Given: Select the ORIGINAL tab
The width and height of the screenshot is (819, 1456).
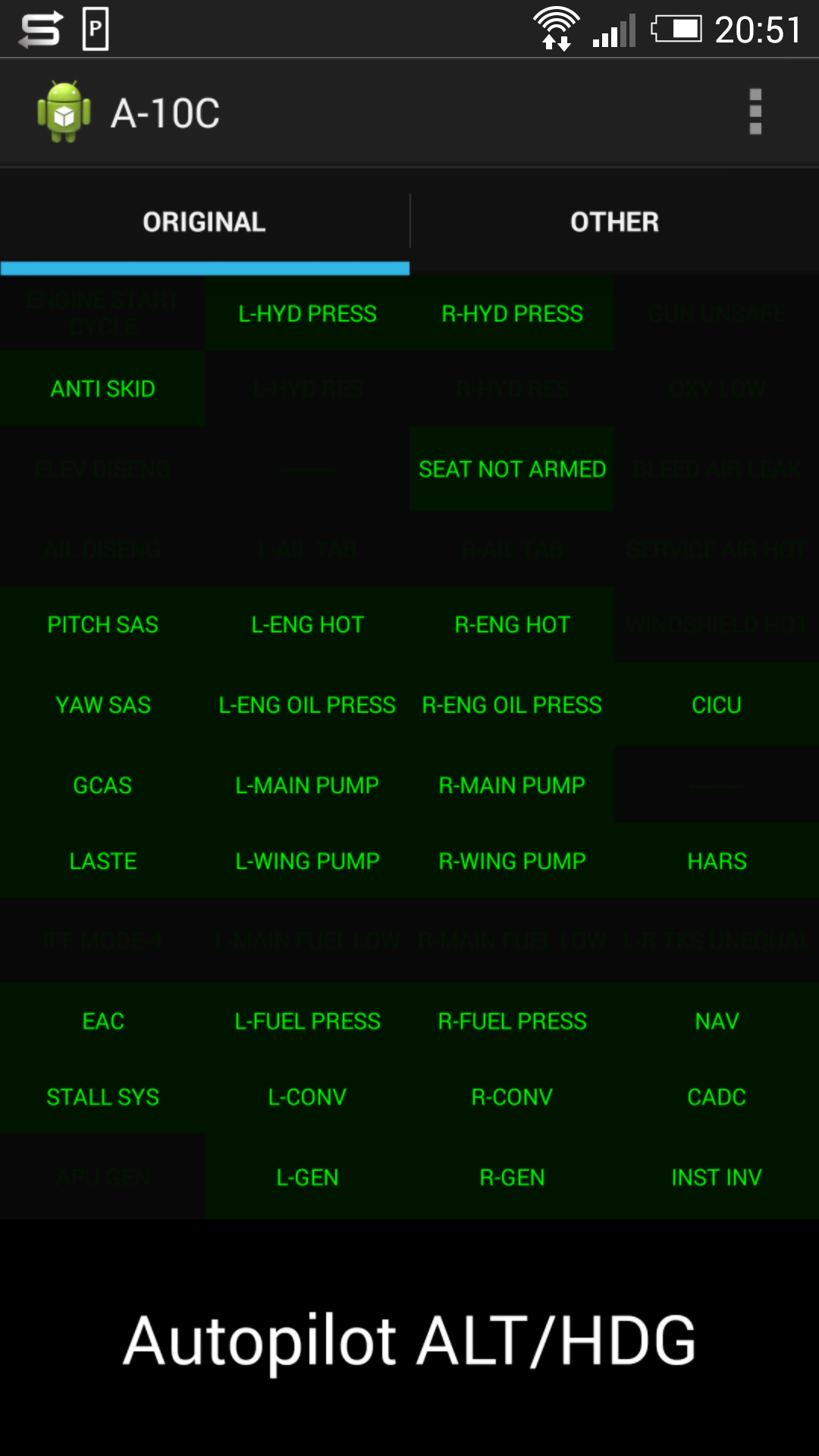Looking at the screenshot, I should [x=204, y=222].
